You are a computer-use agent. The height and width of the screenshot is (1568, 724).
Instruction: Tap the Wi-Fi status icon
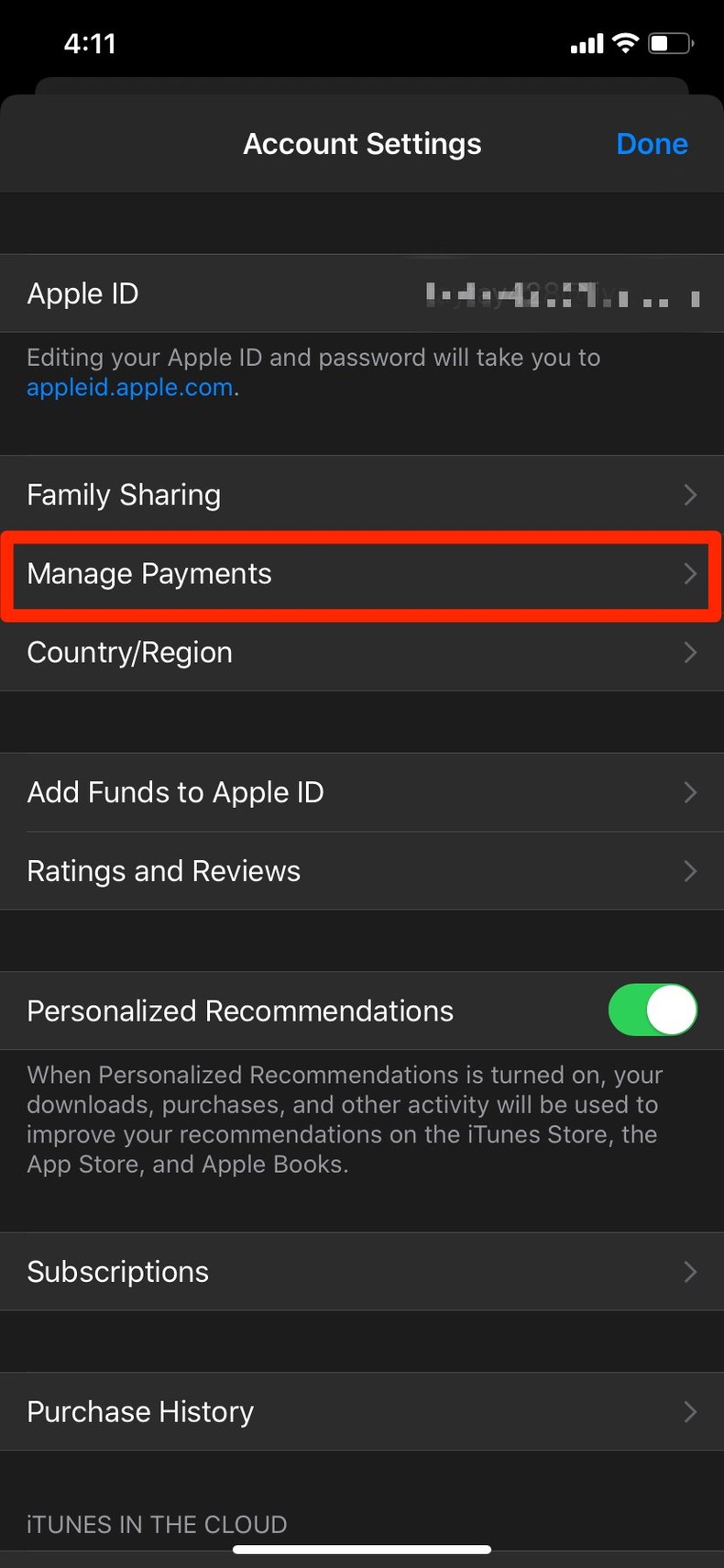627,41
